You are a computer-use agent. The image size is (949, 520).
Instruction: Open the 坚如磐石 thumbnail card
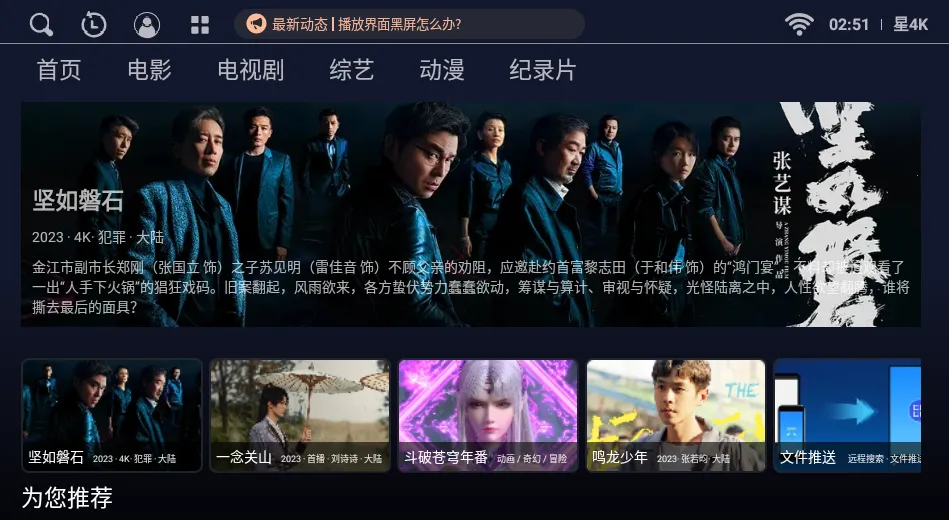[112, 415]
